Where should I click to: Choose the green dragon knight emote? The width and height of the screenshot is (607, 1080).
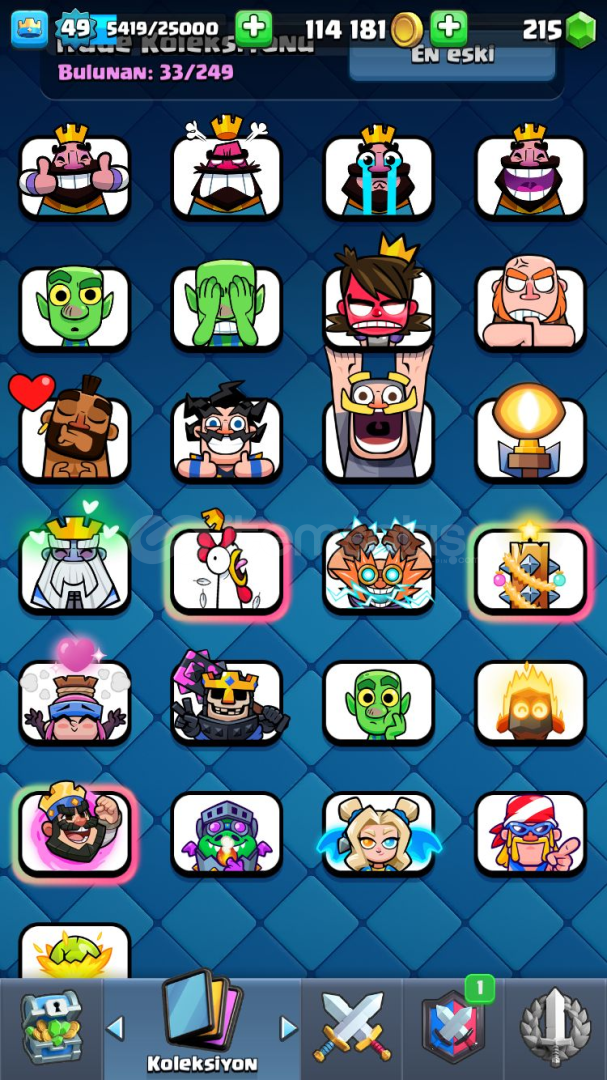[226, 834]
